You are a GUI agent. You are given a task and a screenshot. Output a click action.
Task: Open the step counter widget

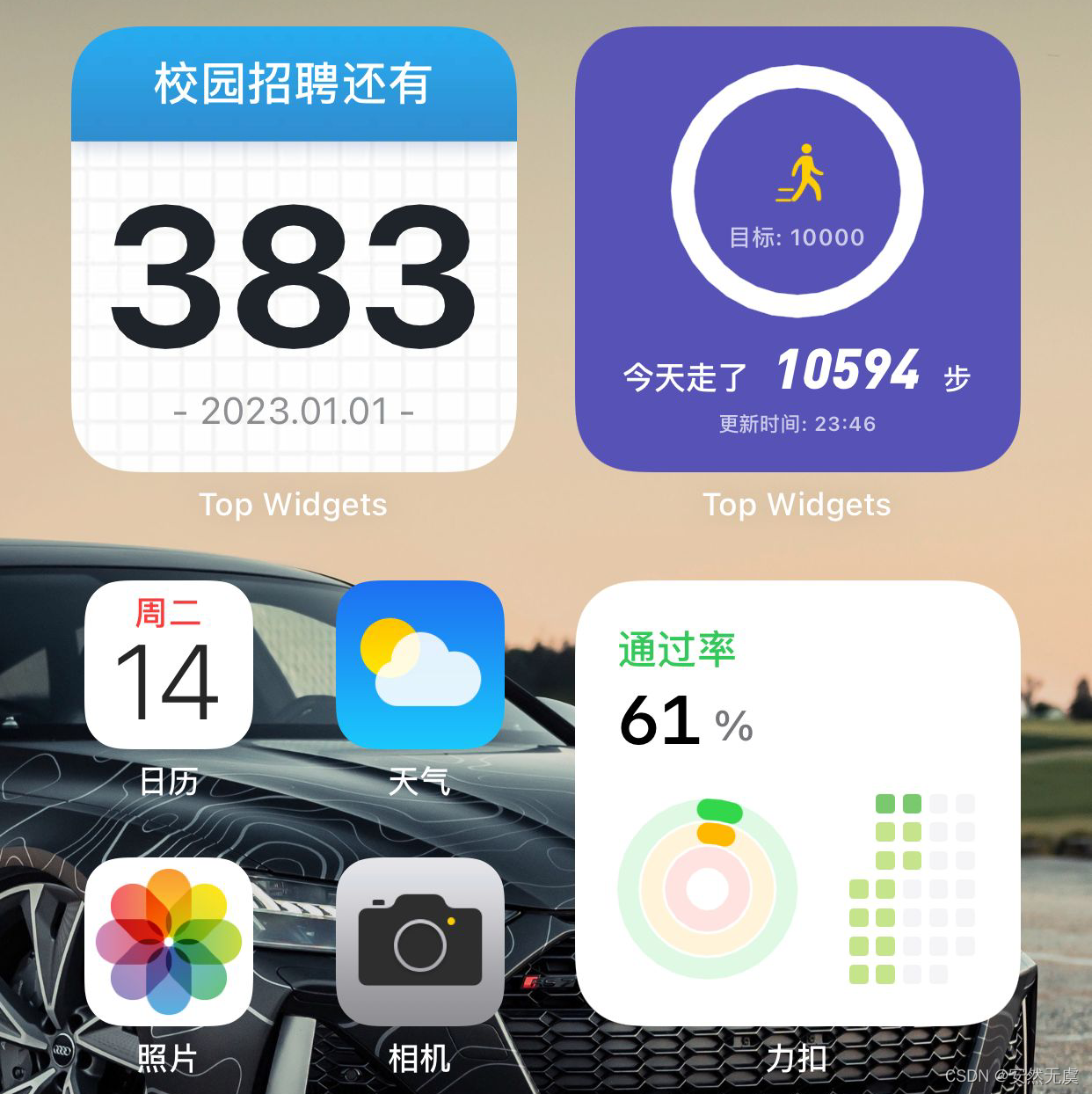[x=797, y=251]
